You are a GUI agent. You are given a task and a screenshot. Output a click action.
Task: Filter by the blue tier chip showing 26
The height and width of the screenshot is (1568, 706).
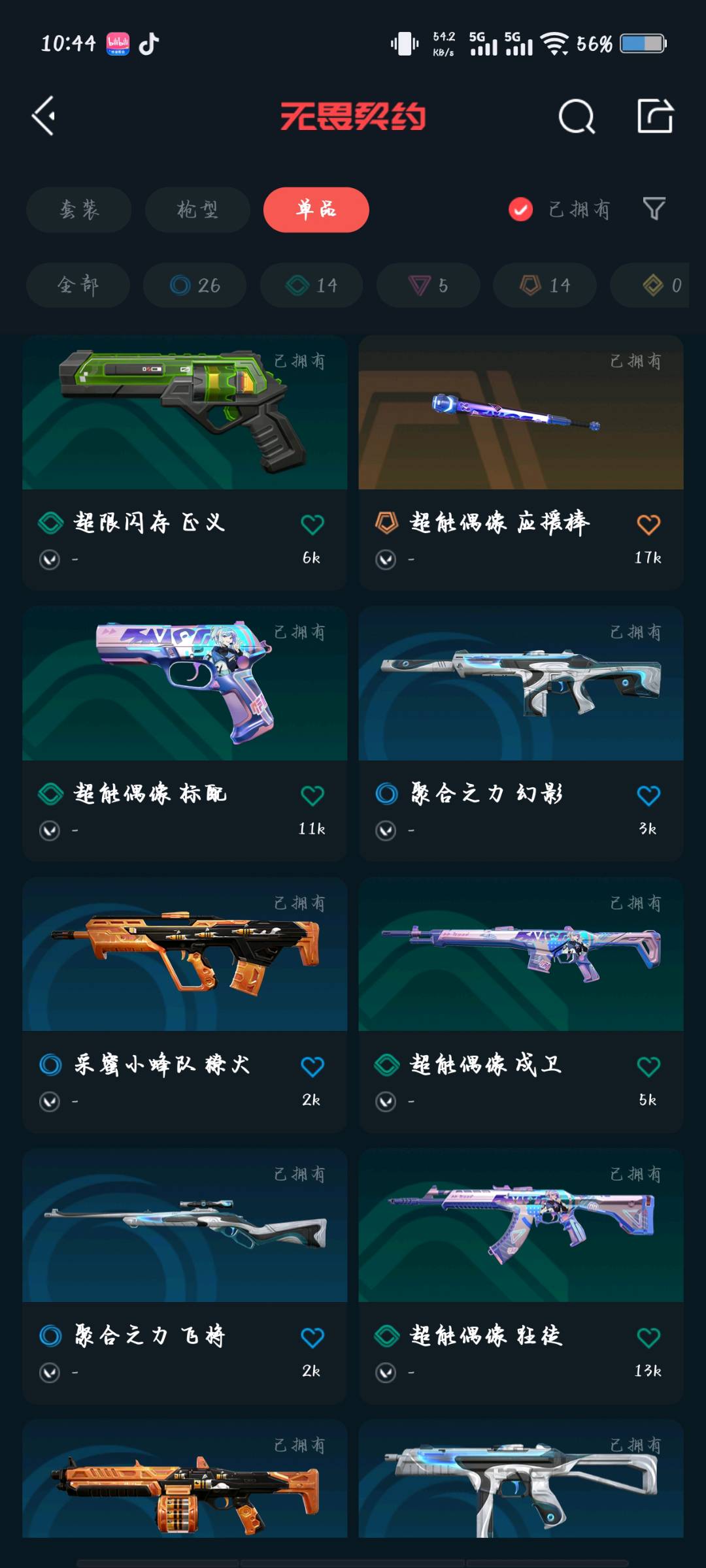pyautogui.click(x=195, y=286)
